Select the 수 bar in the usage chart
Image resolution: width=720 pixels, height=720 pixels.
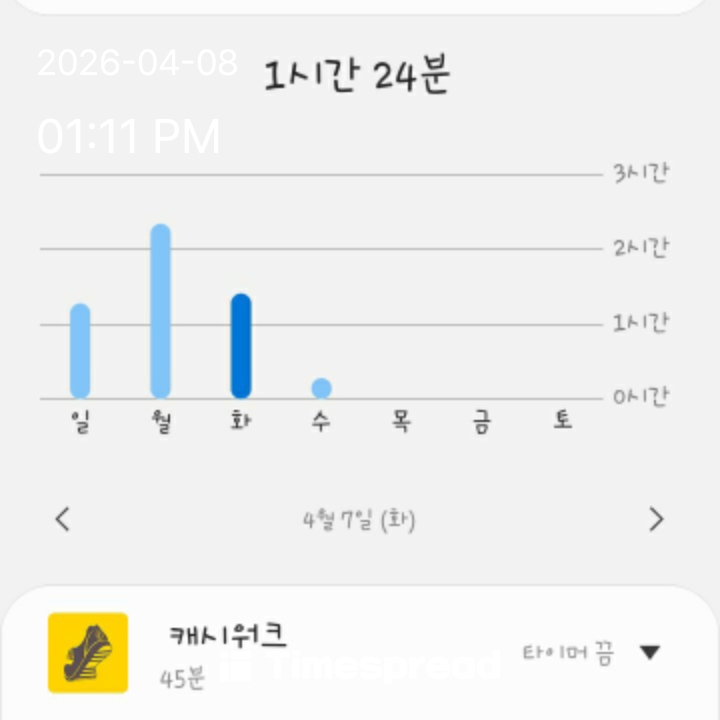(x=321, y=388)
